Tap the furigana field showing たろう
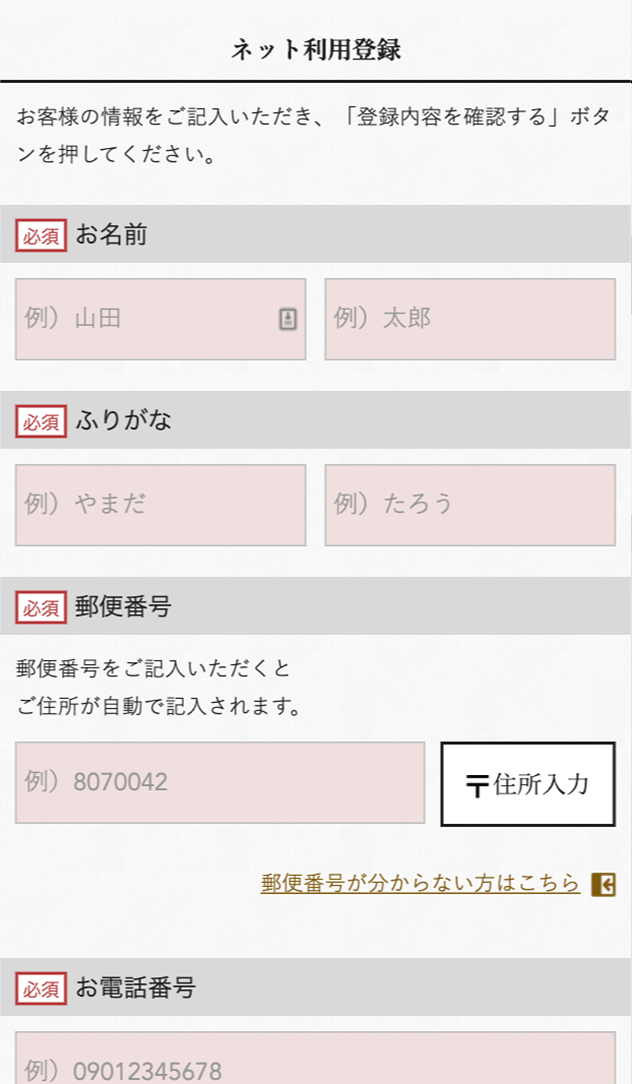632x1084 pixels. (470, 505)
